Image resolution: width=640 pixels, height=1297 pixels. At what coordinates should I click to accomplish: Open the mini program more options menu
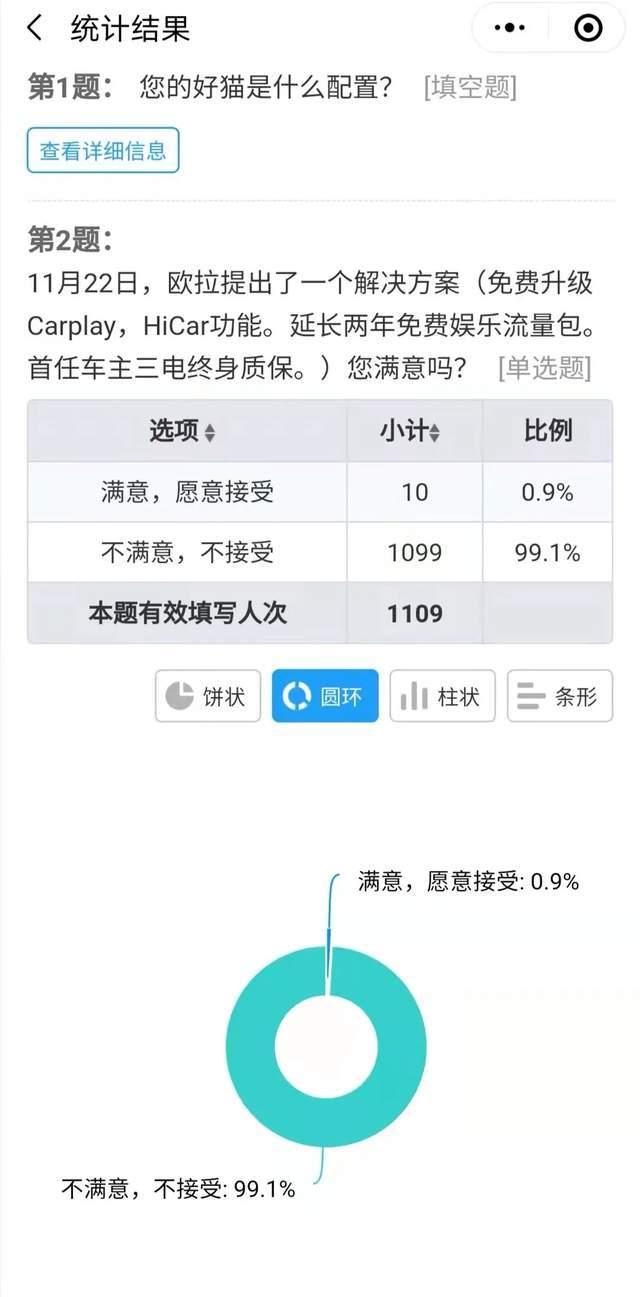tap(511, 28)
